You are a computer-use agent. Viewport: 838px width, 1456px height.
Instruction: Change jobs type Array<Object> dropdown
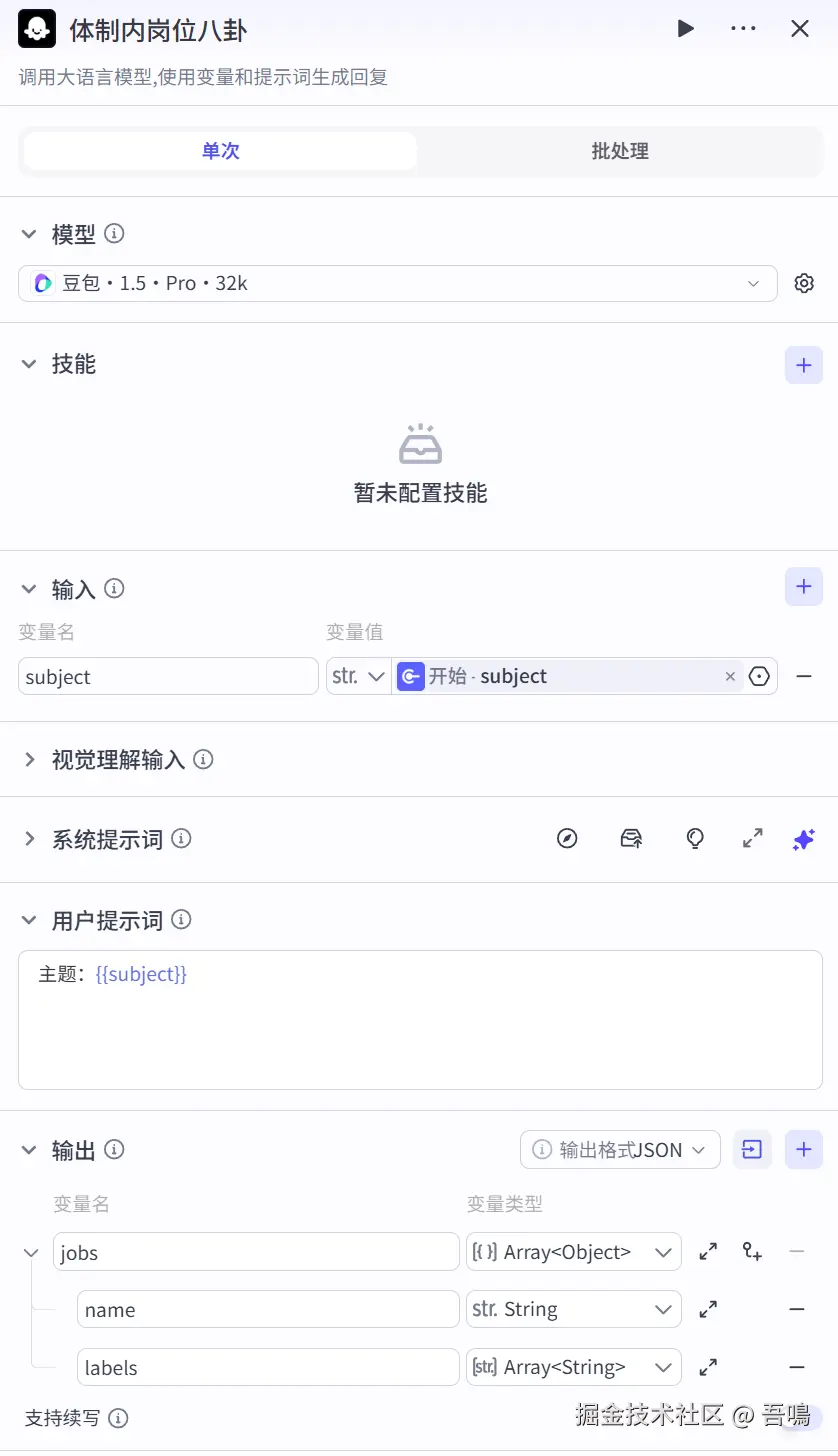[x=573, y=1252]
